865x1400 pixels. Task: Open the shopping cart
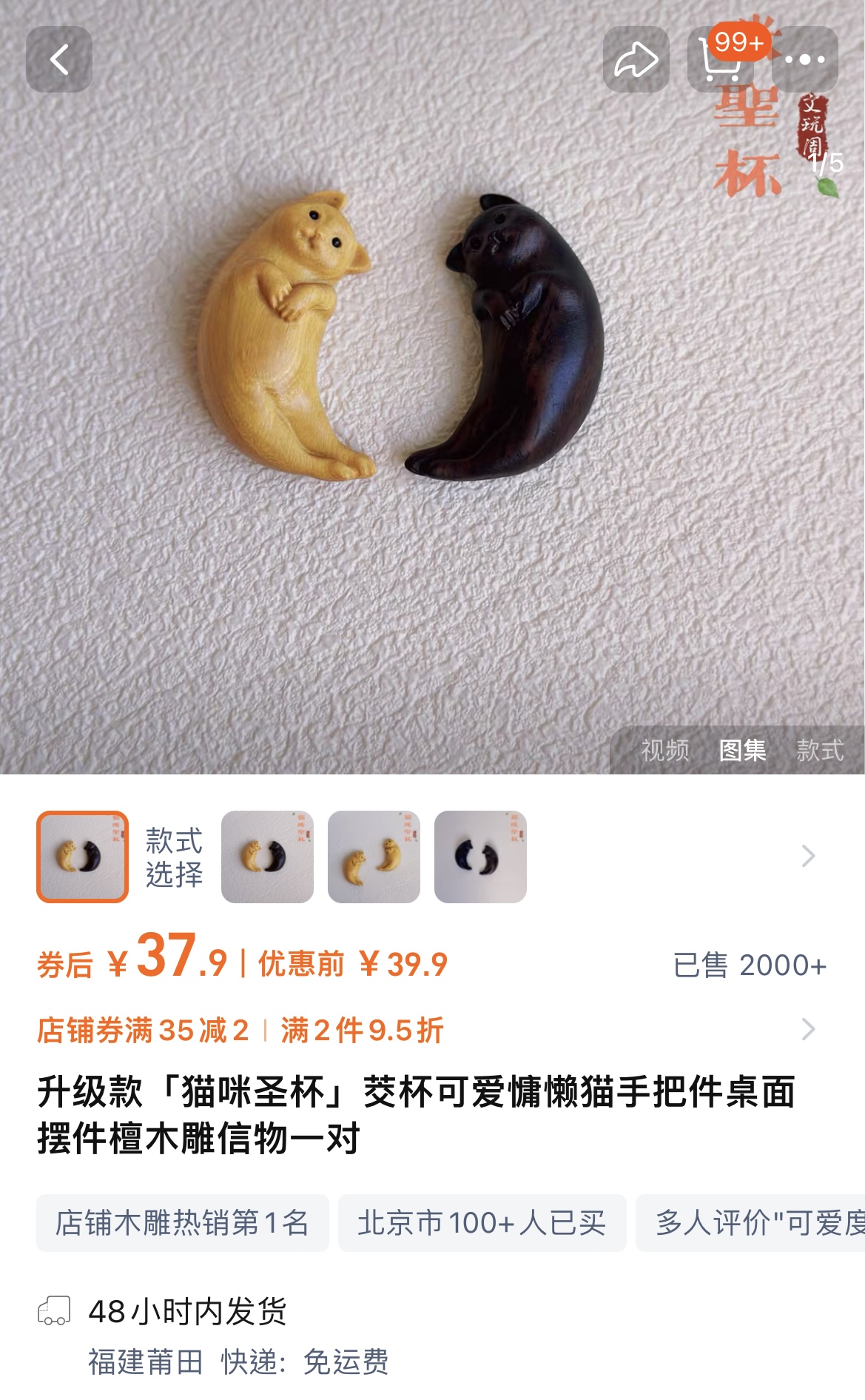point(720,61)
